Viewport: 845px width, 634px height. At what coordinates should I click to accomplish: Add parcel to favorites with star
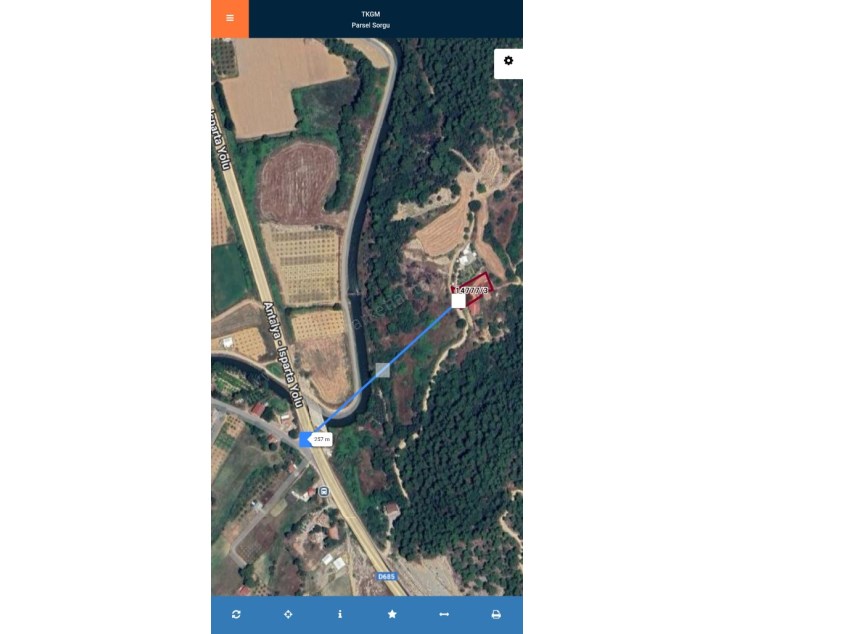392,614
